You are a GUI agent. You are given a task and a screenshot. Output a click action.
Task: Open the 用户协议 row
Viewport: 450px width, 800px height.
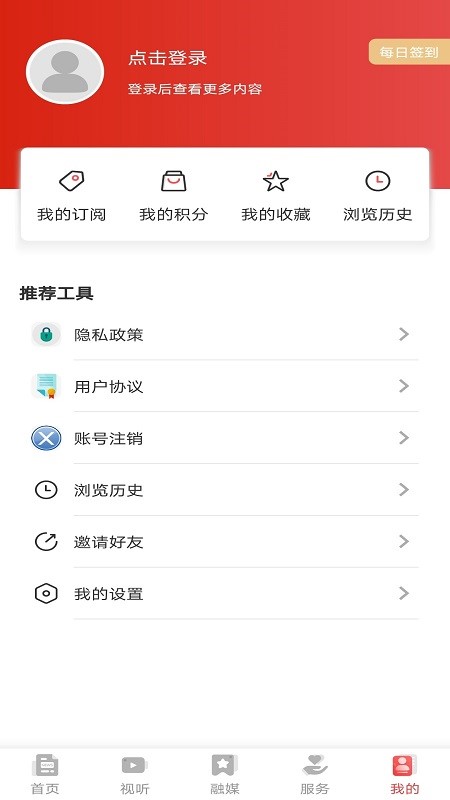coord(225,386)
